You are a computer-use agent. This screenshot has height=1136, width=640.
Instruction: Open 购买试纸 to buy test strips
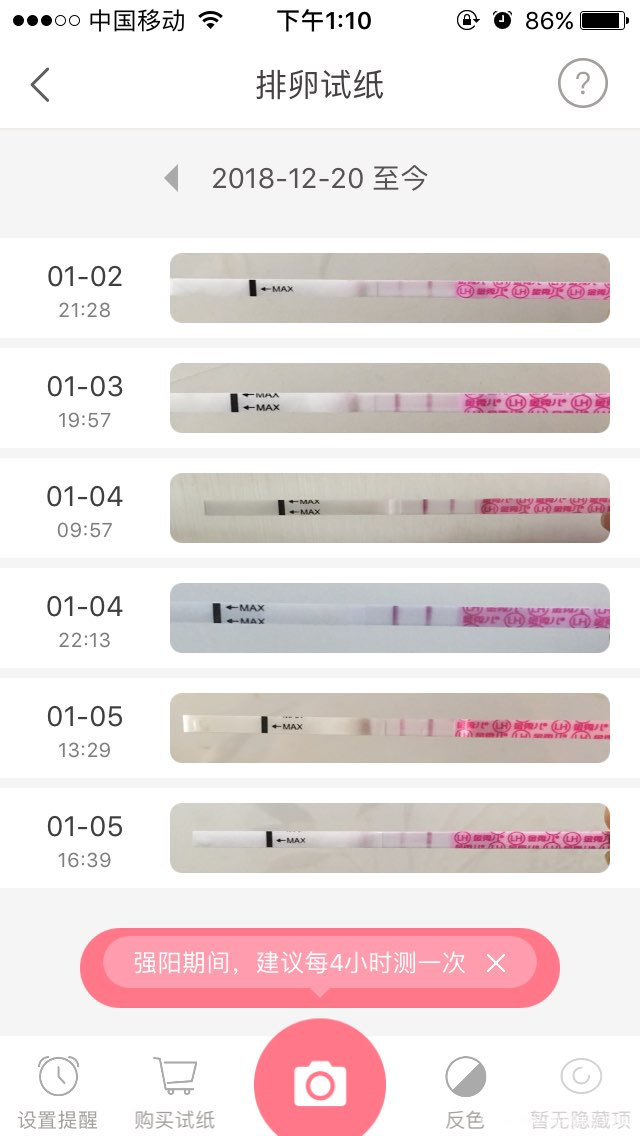click(175, 1091)
